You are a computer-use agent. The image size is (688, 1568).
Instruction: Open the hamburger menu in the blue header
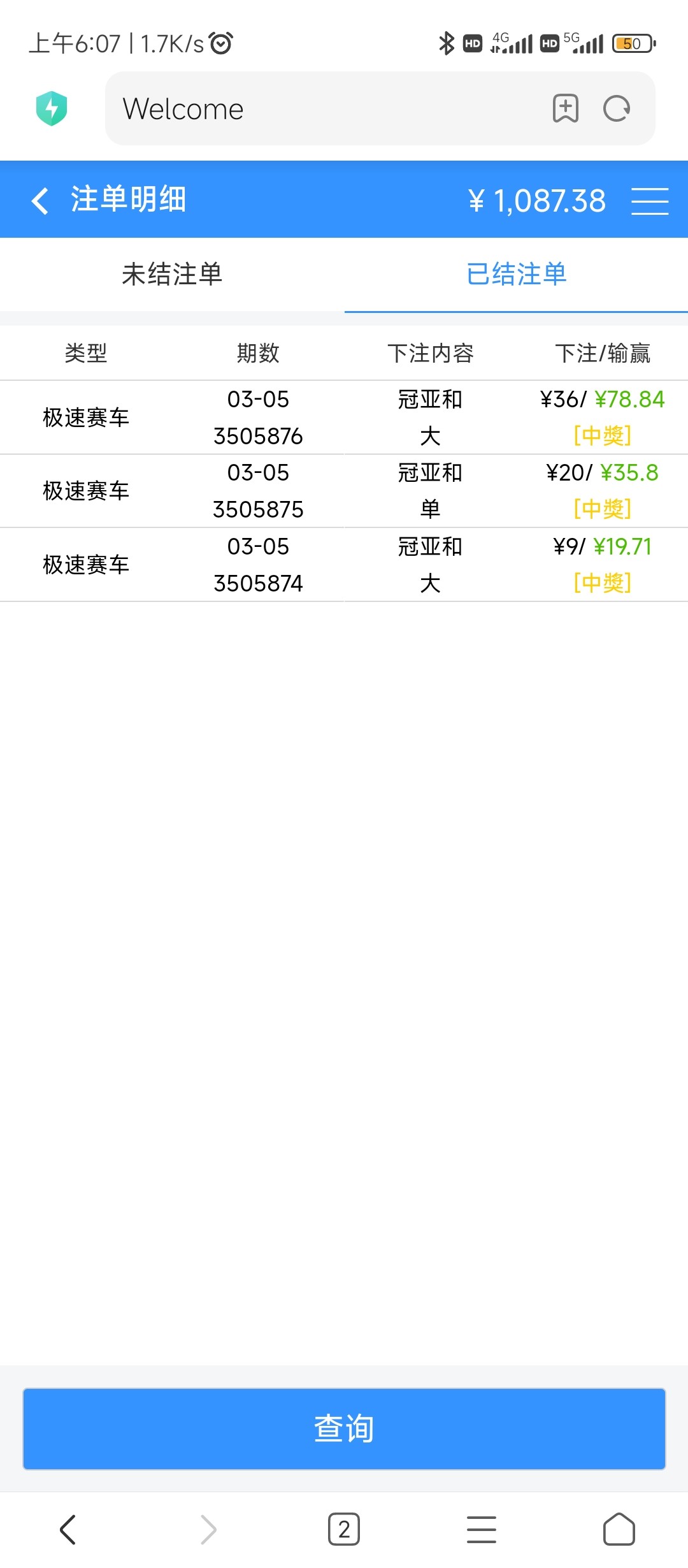tap(649, 200)
